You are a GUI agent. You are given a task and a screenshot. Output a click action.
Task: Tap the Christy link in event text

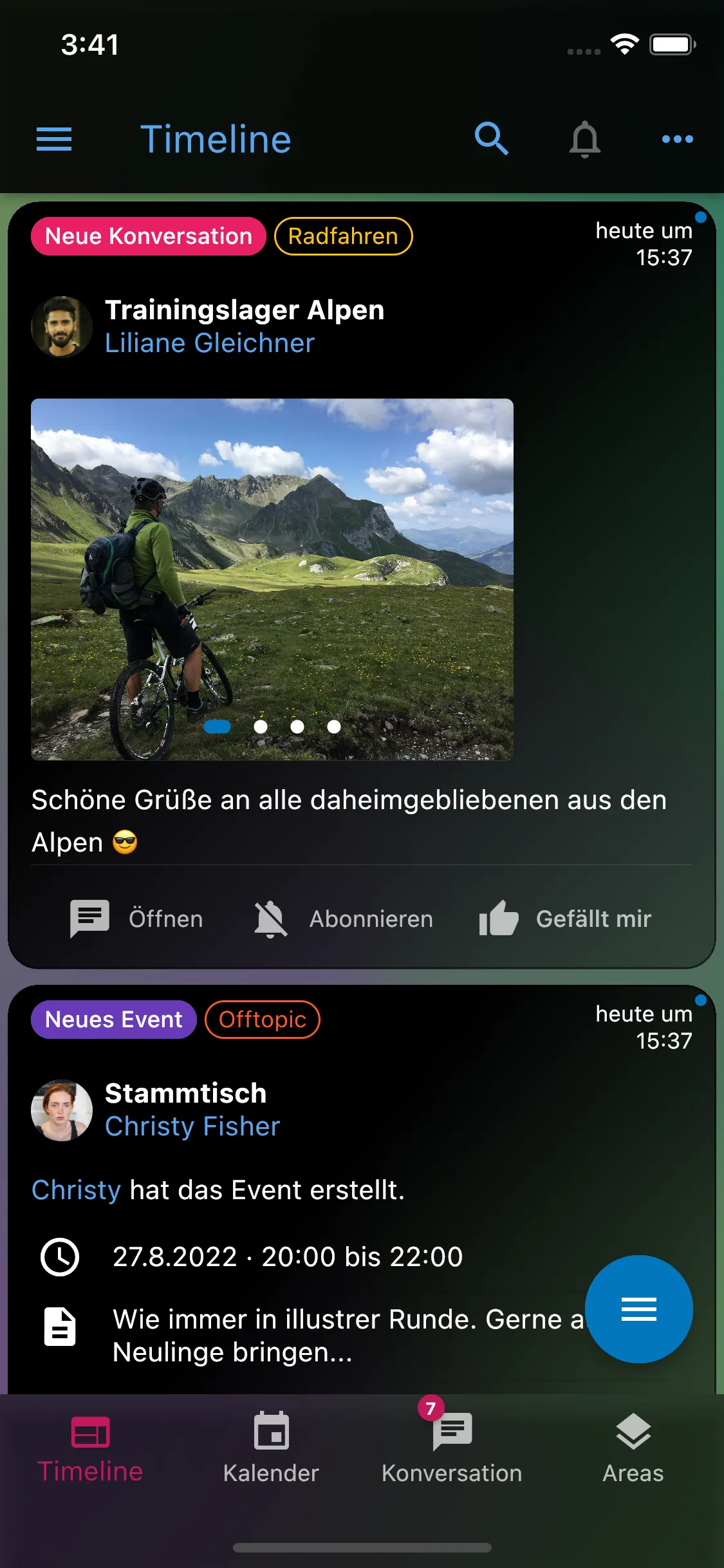point(76,1190)
